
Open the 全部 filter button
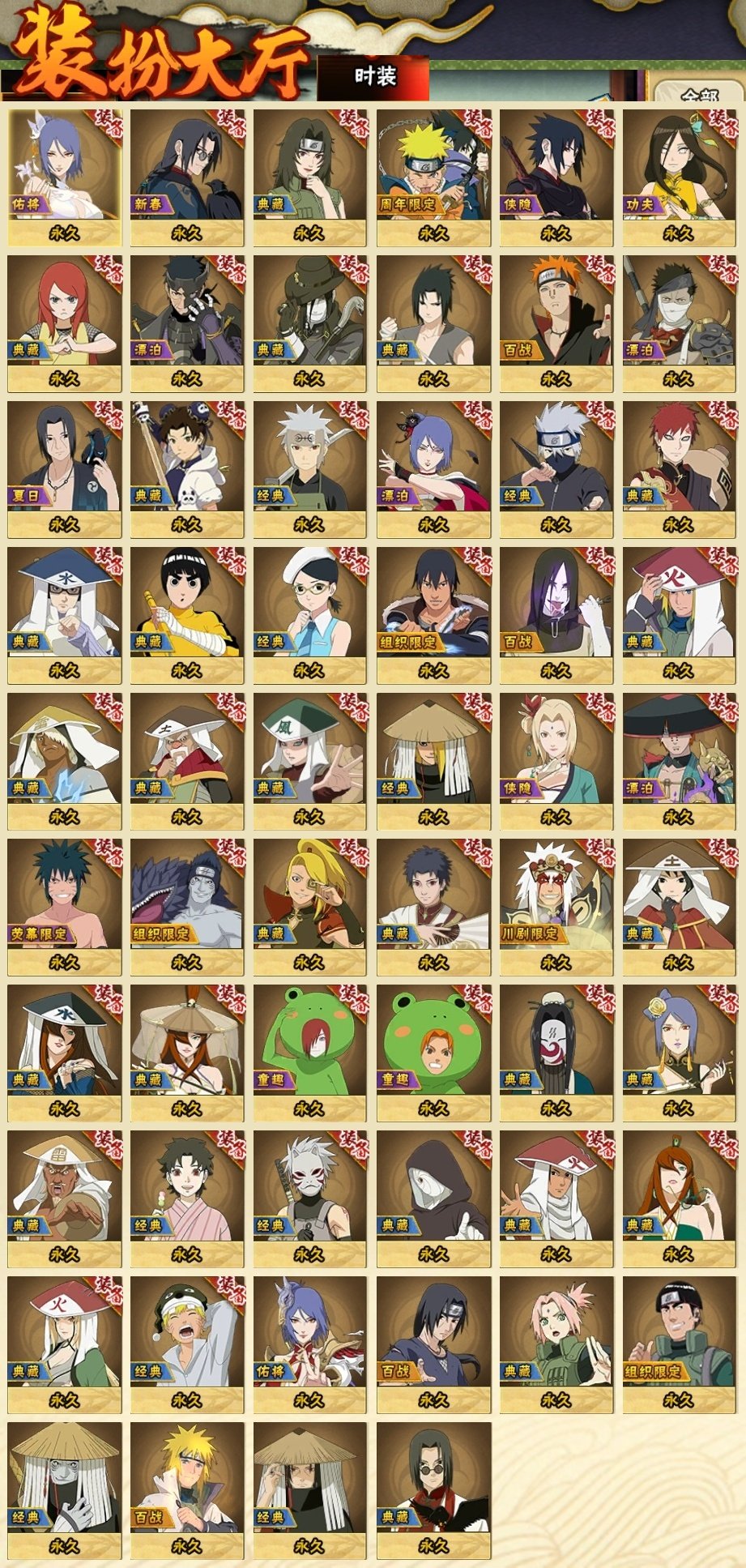699,94
